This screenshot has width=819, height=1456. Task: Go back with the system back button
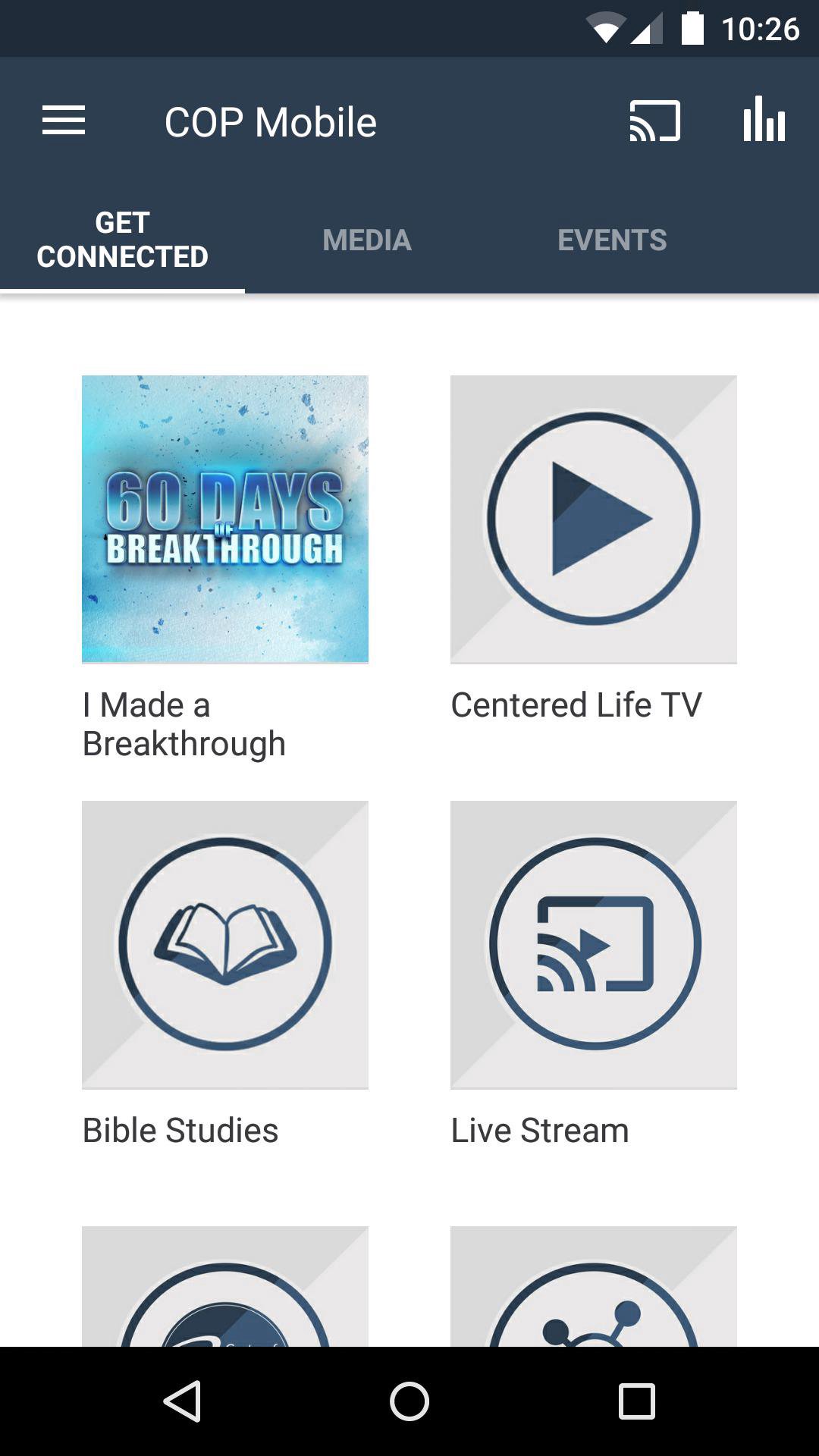click(182, 1401)
